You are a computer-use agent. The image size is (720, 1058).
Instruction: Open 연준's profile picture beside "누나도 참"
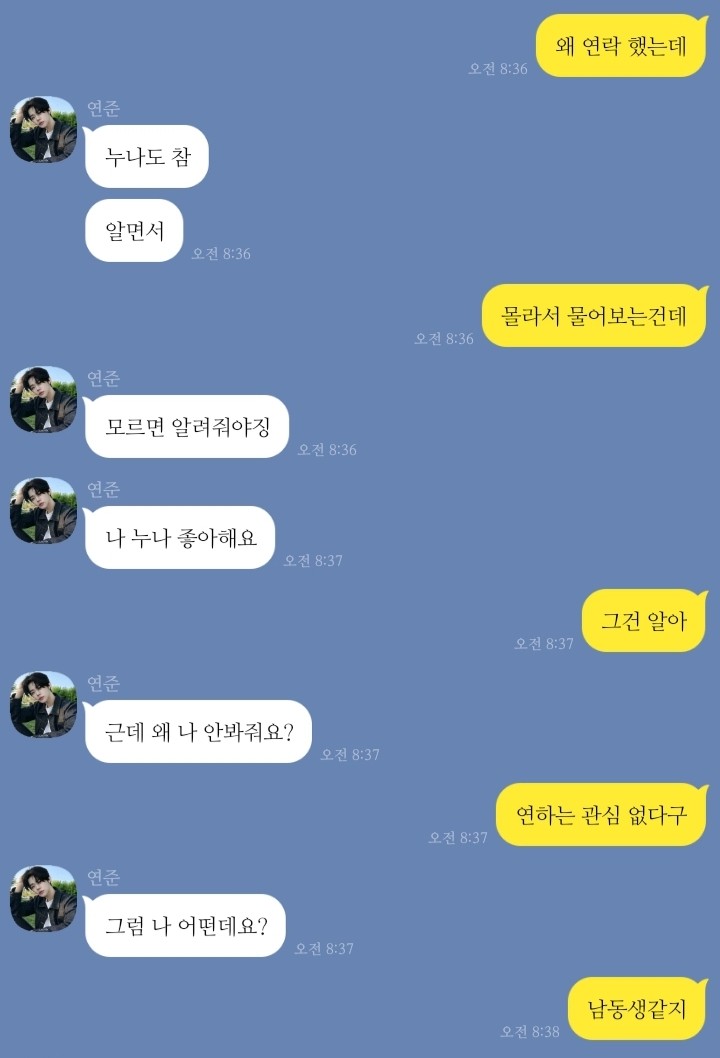pos(42,130)
